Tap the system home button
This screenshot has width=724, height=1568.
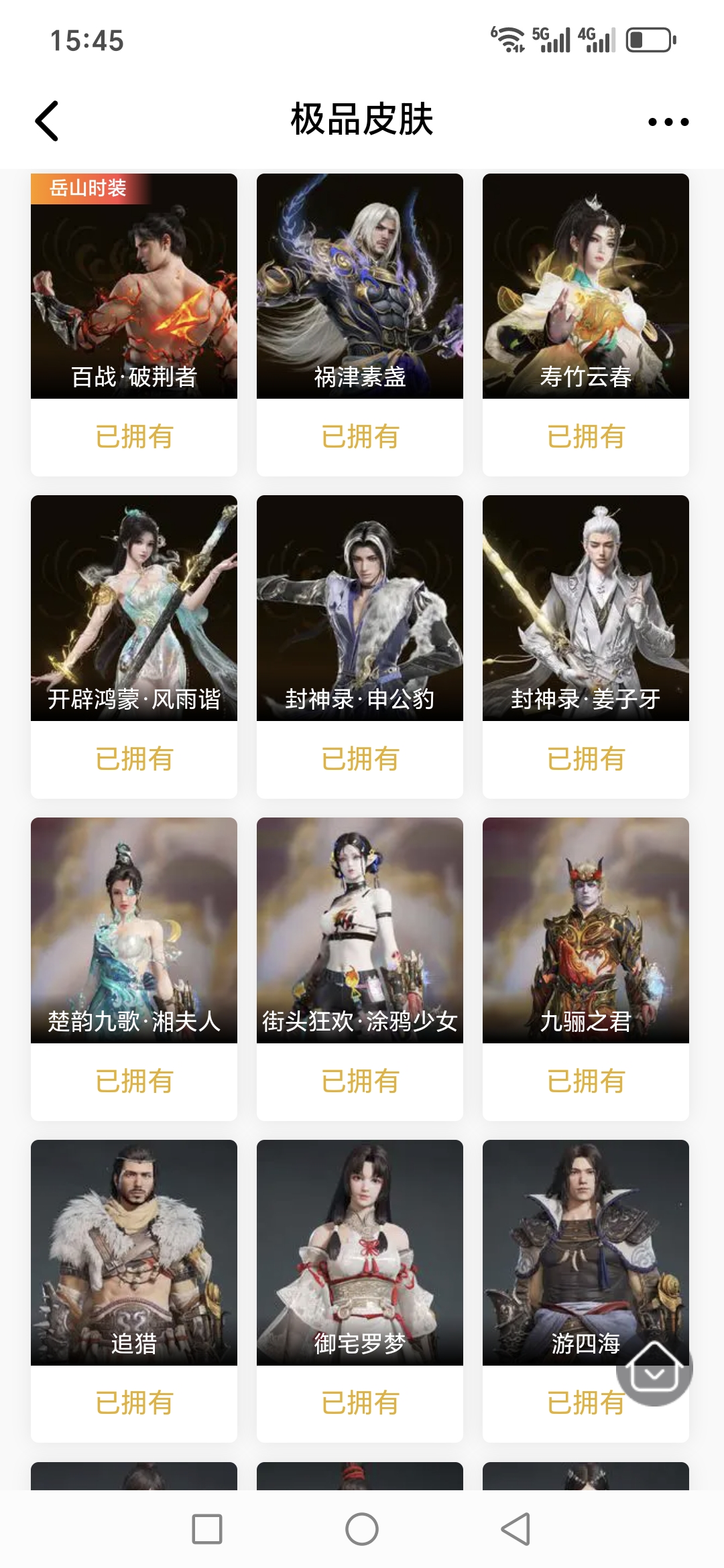362,1529
